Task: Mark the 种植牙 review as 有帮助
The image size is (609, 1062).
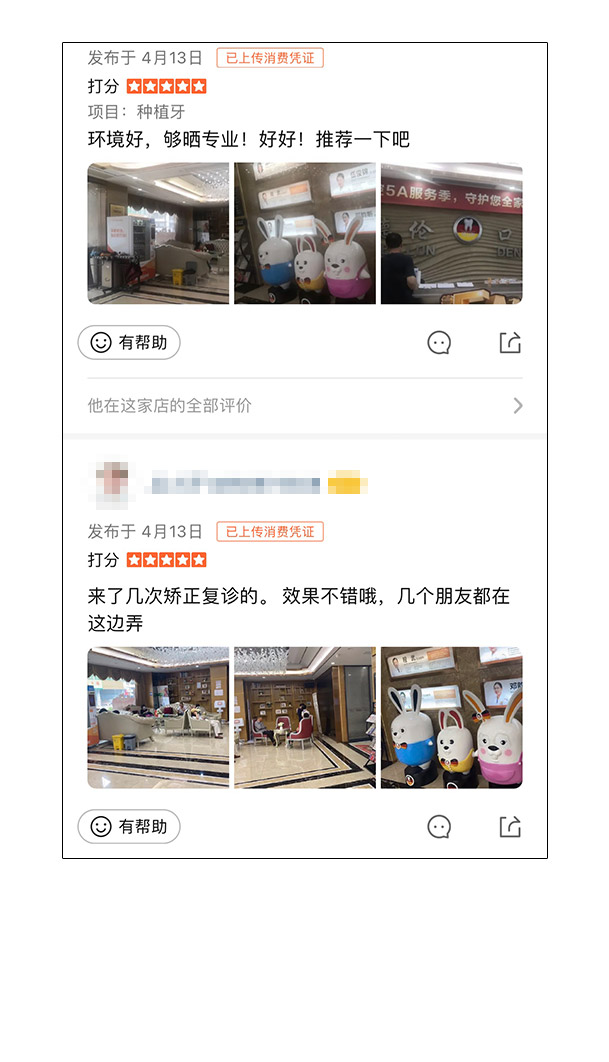Action: pos(129,343)
